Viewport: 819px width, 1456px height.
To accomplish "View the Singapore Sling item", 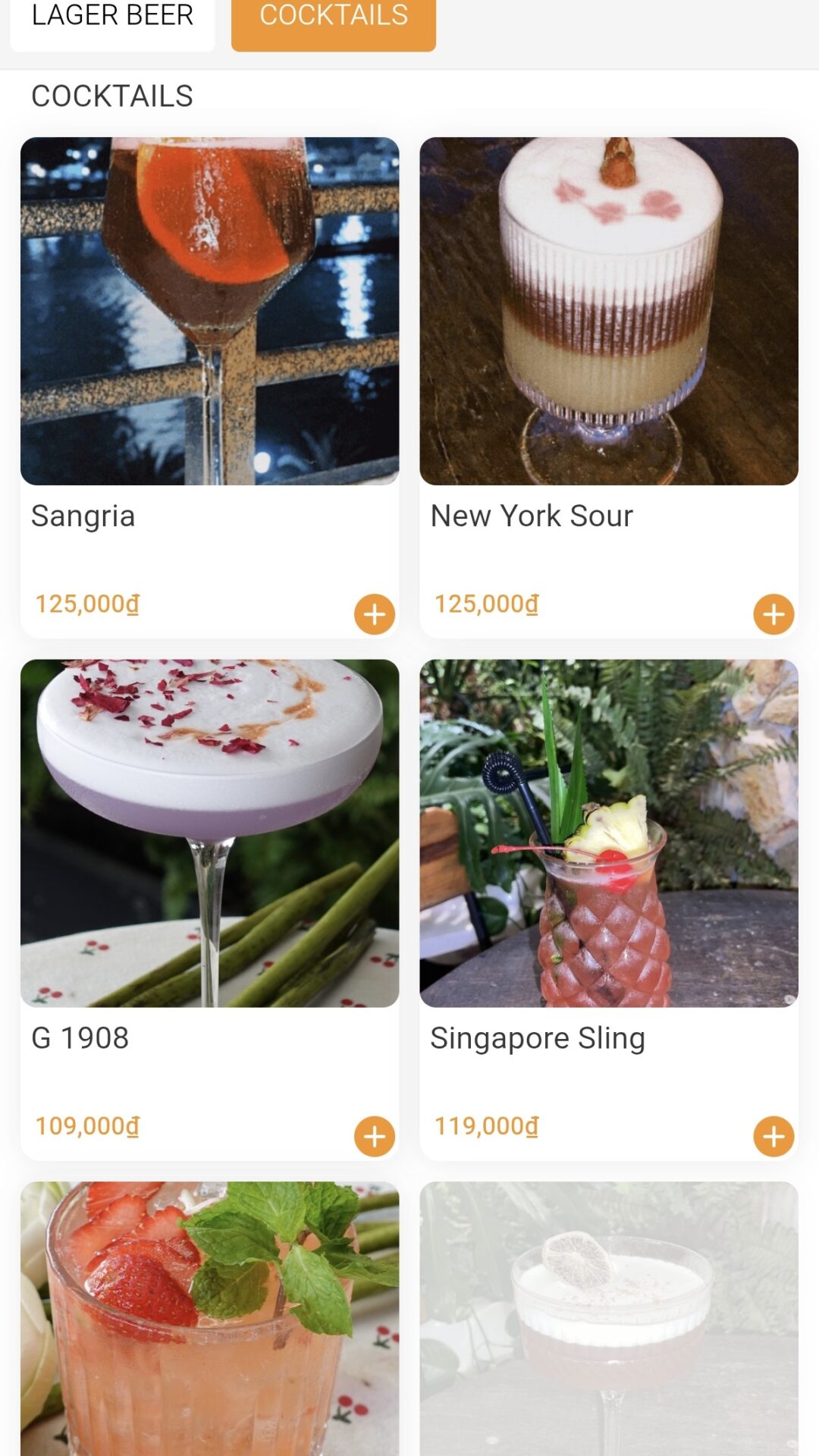I will pyautogui.click(x=608, y=833).
